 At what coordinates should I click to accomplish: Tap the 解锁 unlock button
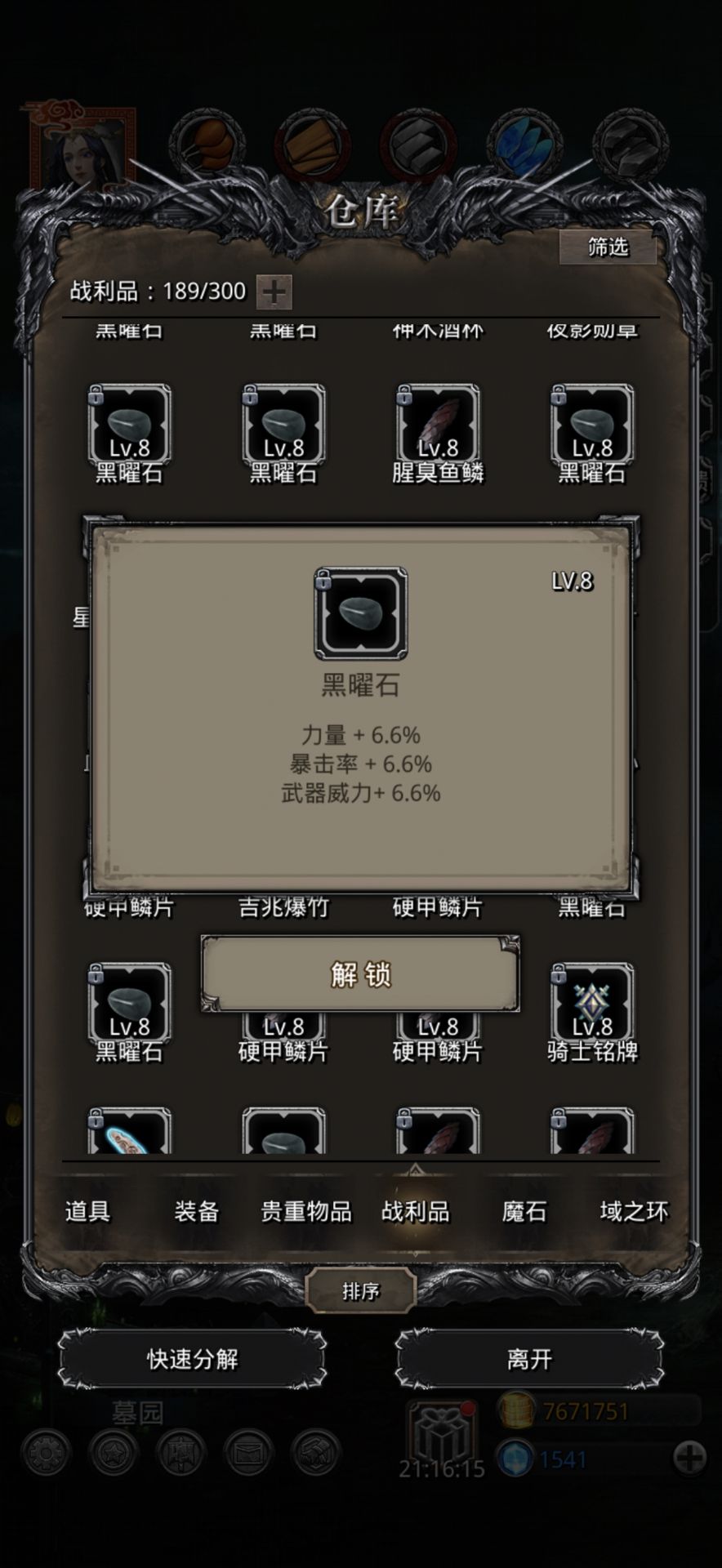click(x=360, y=973)
